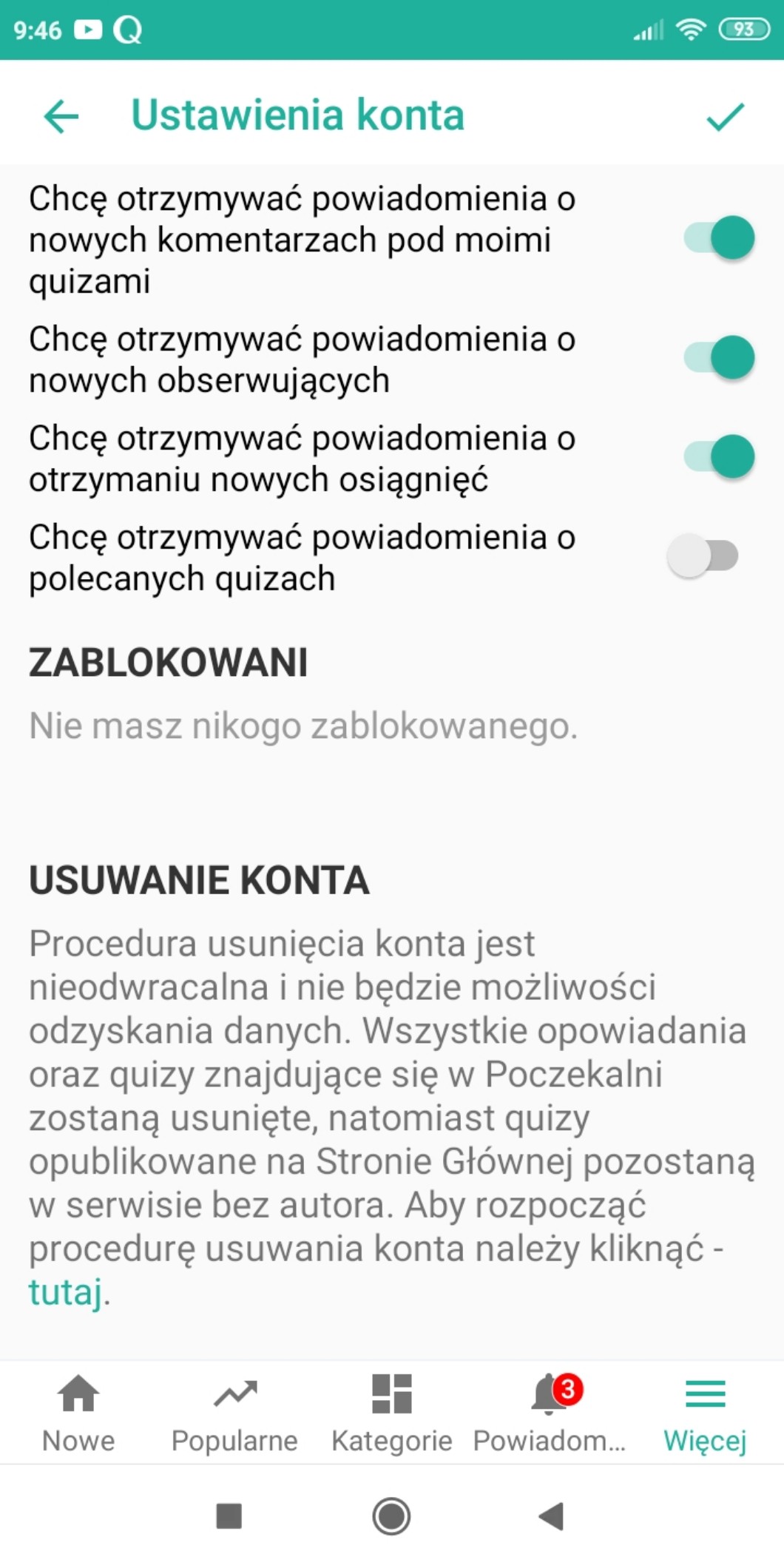
Task: Switch to the Nowe tab
Action: point(78,1413)
